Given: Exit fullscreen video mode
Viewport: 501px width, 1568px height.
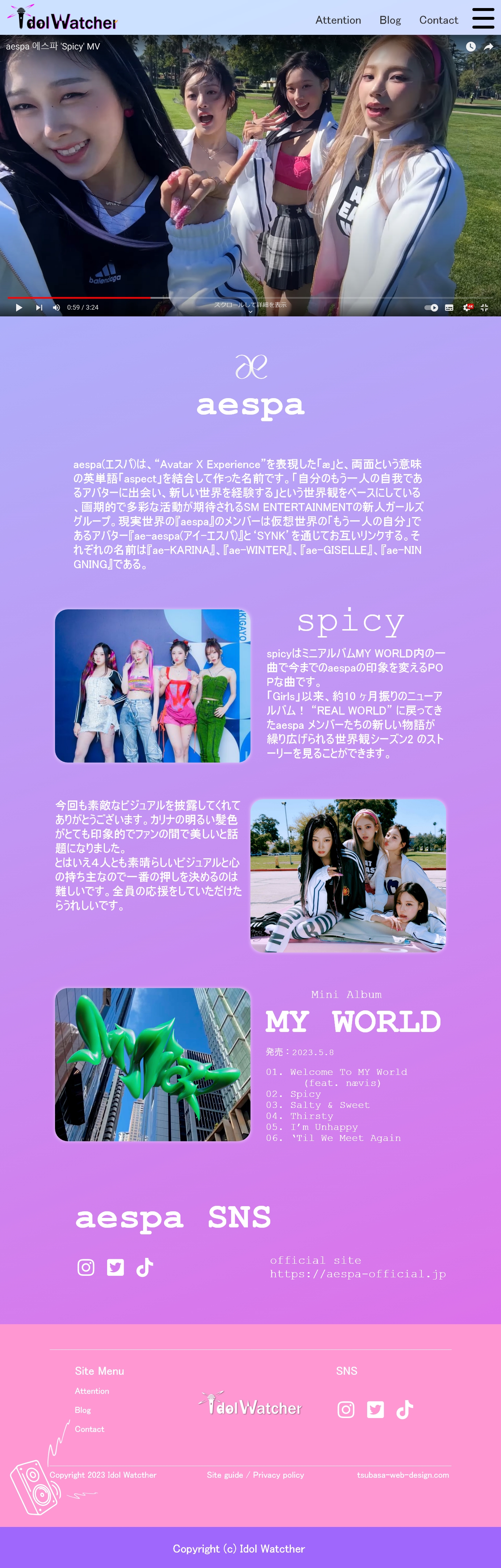Looking at the screenshot, I should (484, 307).
